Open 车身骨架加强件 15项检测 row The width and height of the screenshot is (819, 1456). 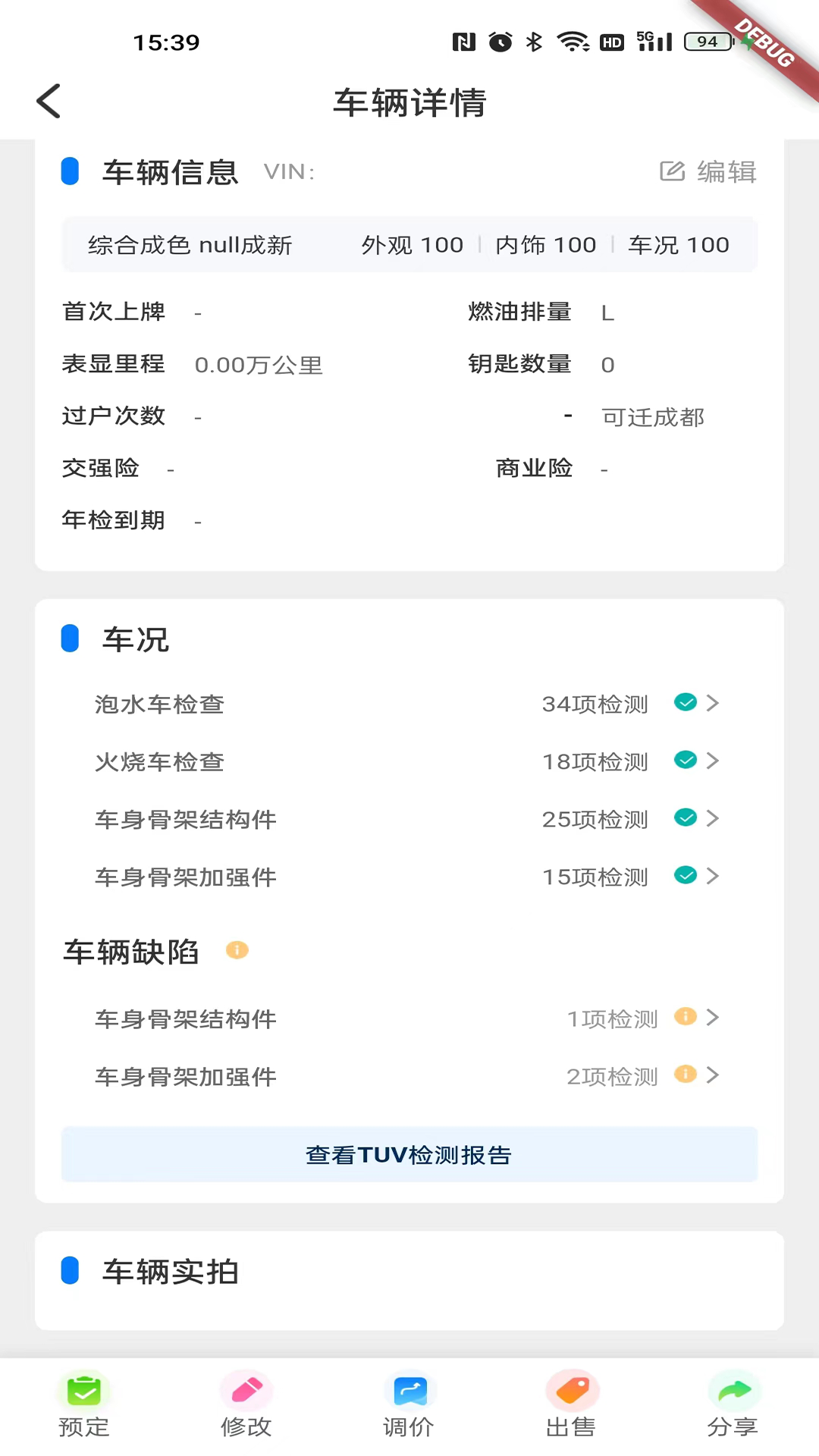coord(408,877)
